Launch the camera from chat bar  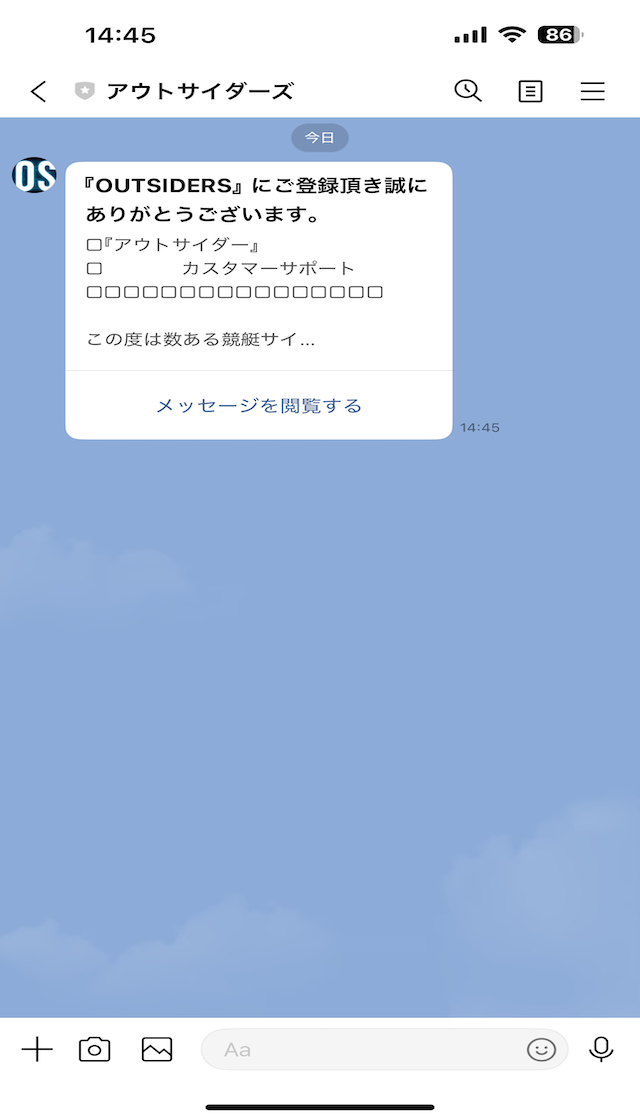click(95, 1049)
